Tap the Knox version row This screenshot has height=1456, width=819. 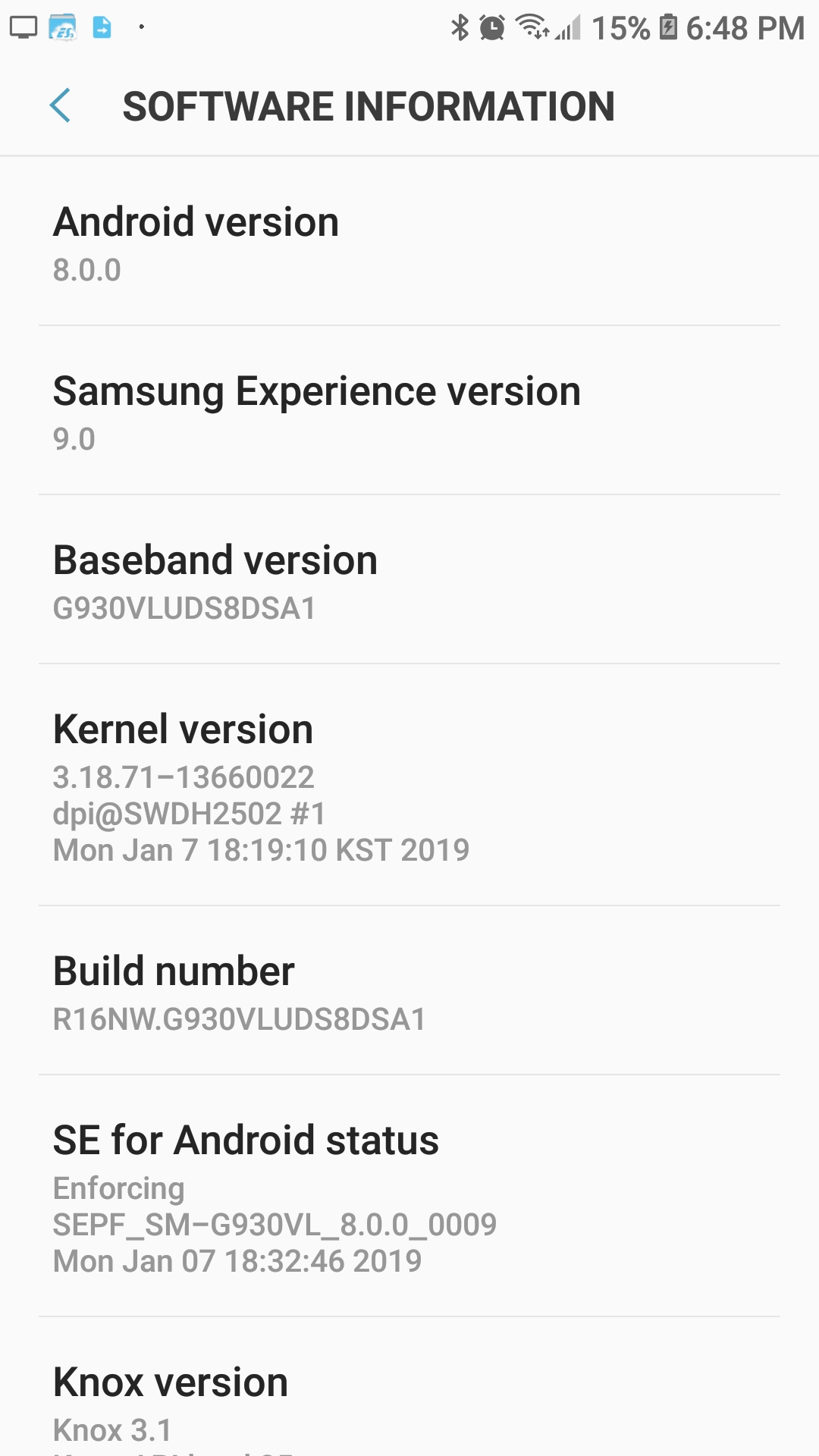409,1387
